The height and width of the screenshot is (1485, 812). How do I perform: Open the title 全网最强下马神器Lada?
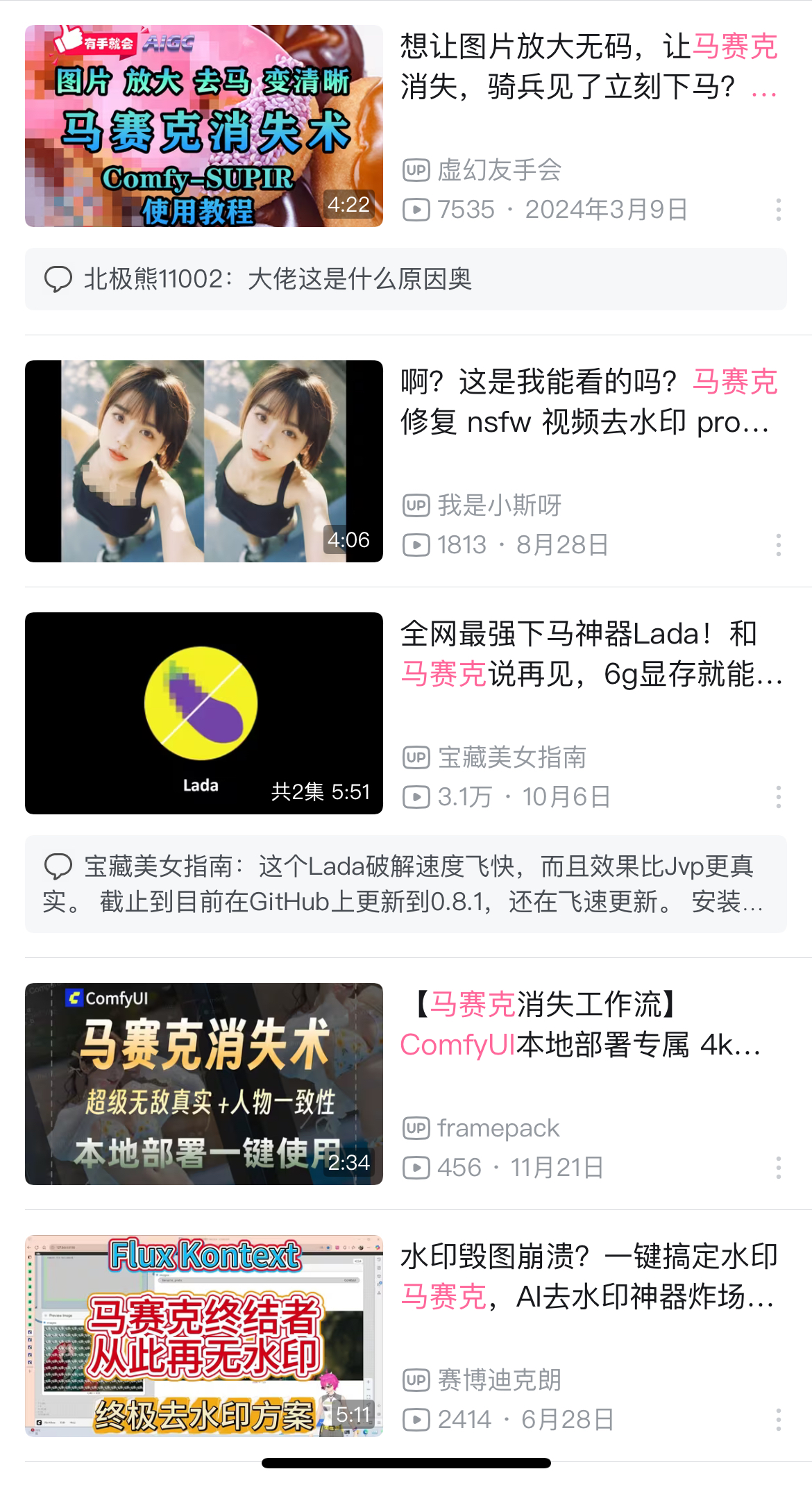click(589, 653)
